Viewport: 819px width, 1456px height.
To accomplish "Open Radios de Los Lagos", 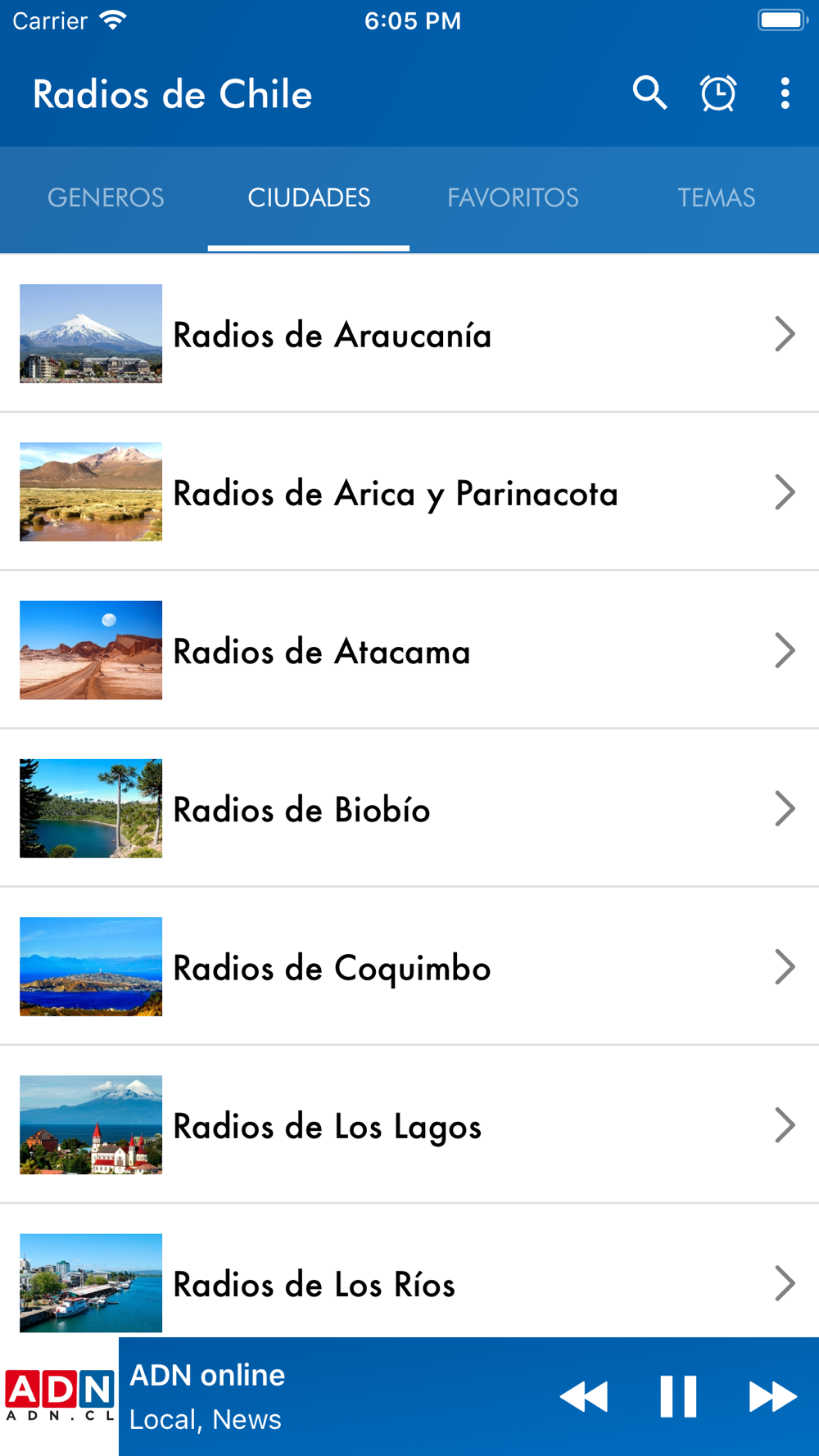I will [409, 1125].
